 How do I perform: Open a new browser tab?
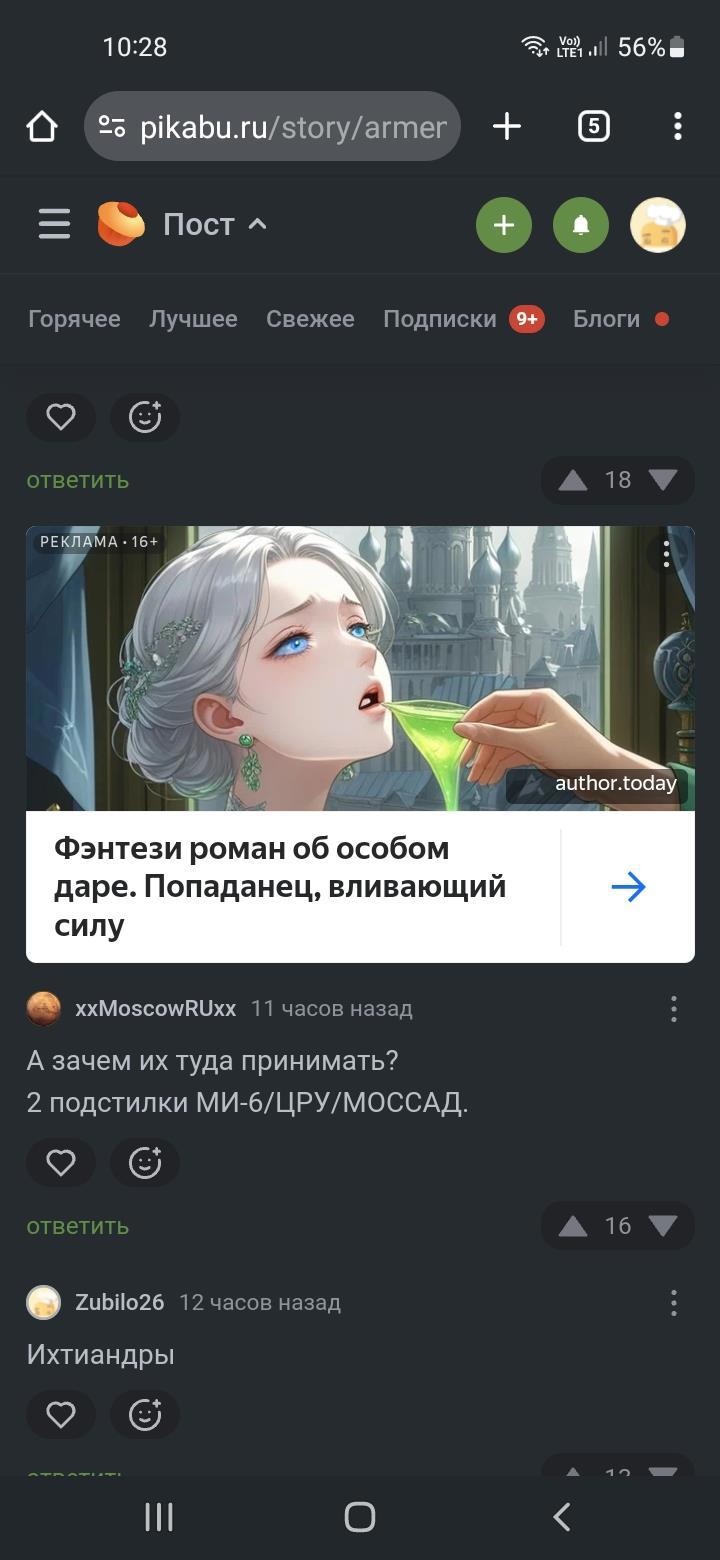(x=507, y=126)
